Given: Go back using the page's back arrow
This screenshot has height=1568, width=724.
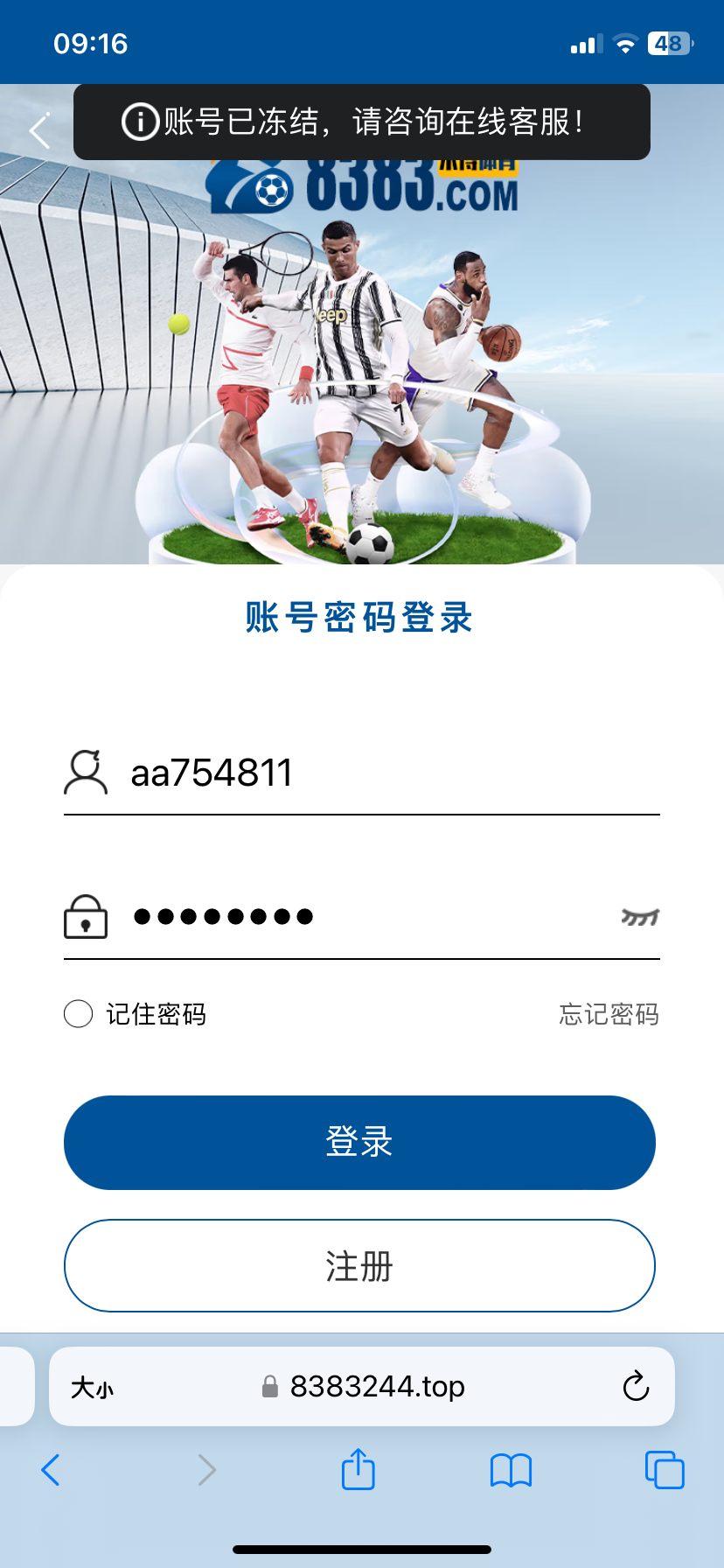Looking at the screenshot, I should pos(40,131).
